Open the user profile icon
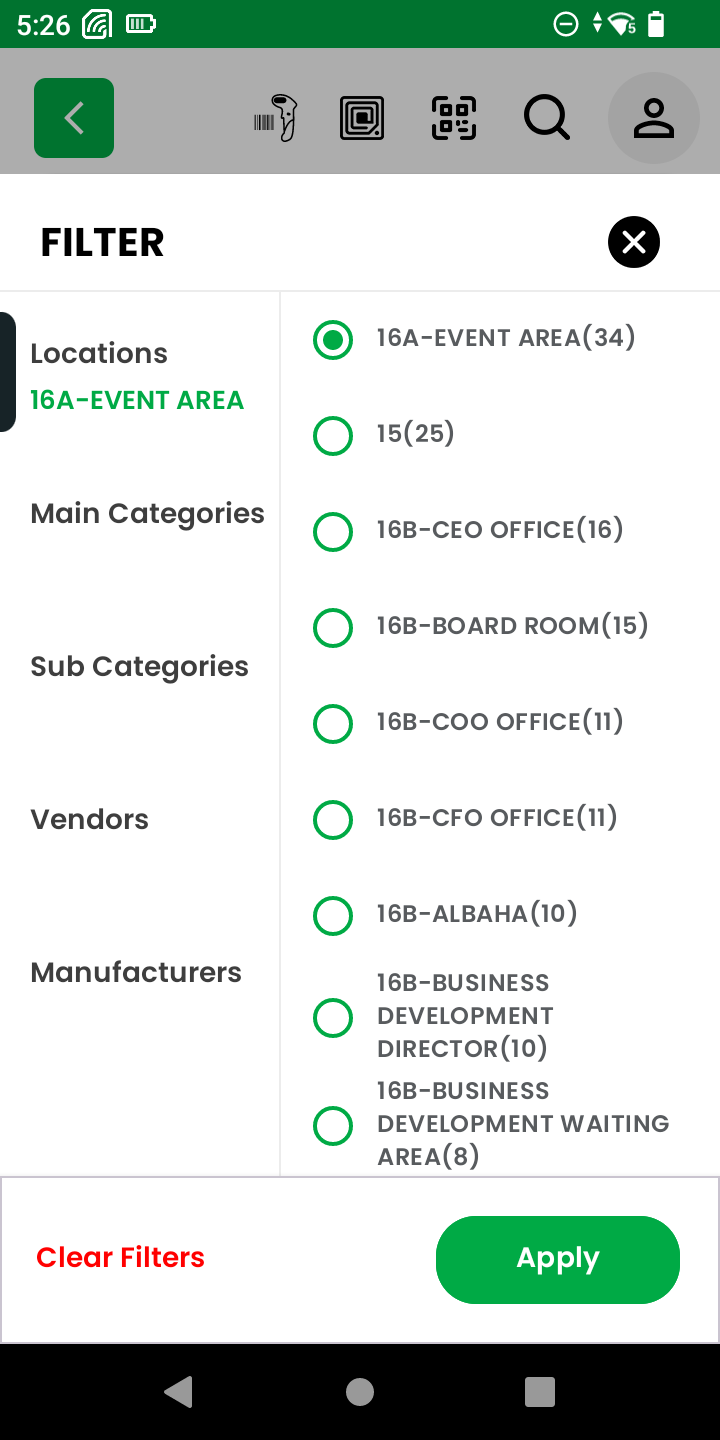720x1440 pixels. (x=654, y=118)
